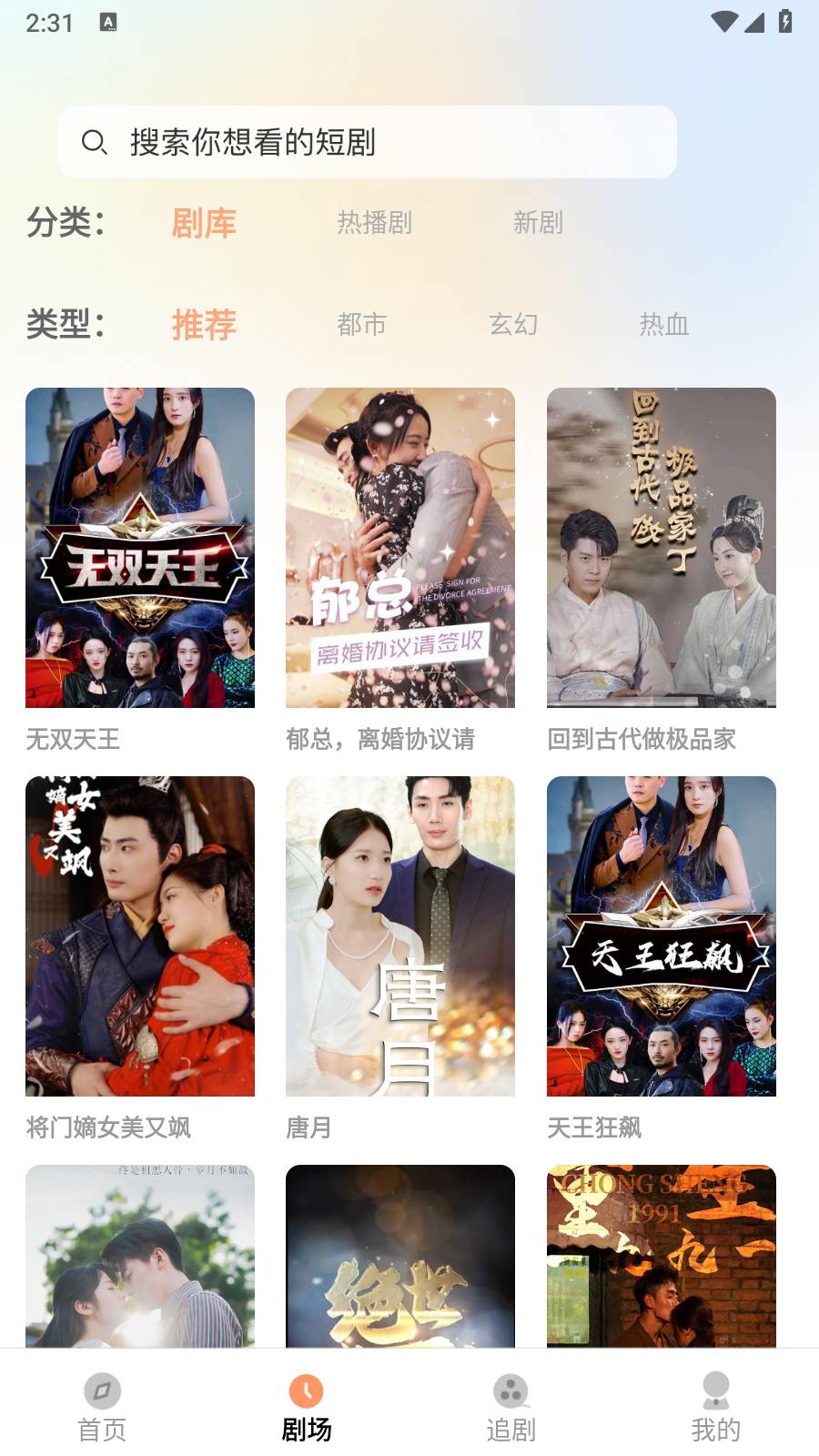The image size is (819, 1456).
Task: Enable the 玄幻 genre filter
Action: [x=515, y=324]
